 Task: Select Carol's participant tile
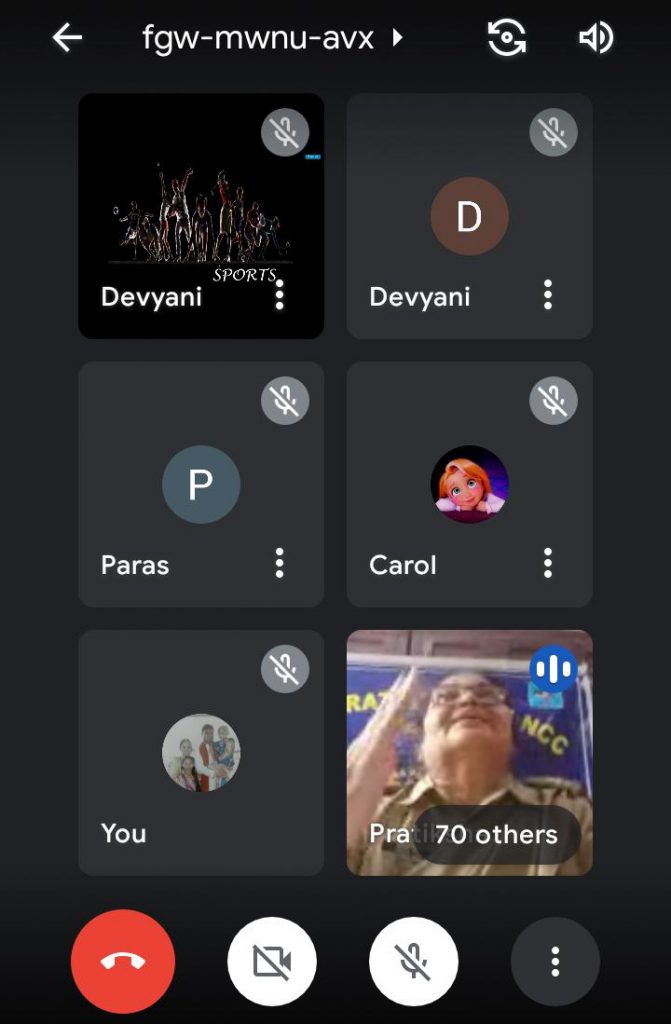469,484
